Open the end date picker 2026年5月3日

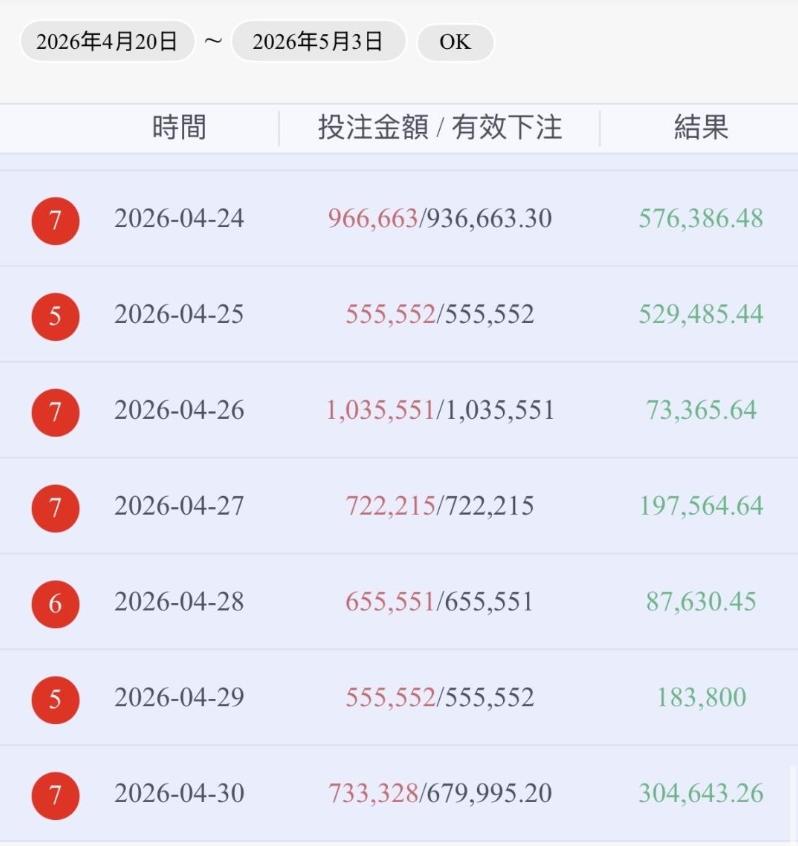pos(318,42)
